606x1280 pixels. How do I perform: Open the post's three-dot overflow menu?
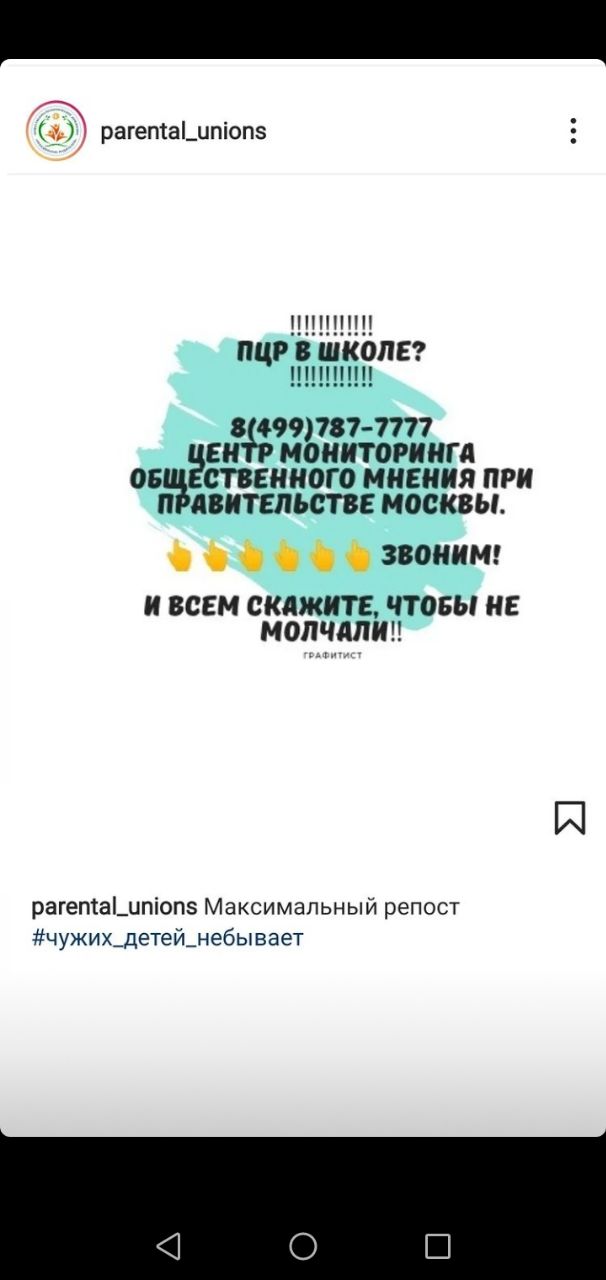tap(572, 131)
